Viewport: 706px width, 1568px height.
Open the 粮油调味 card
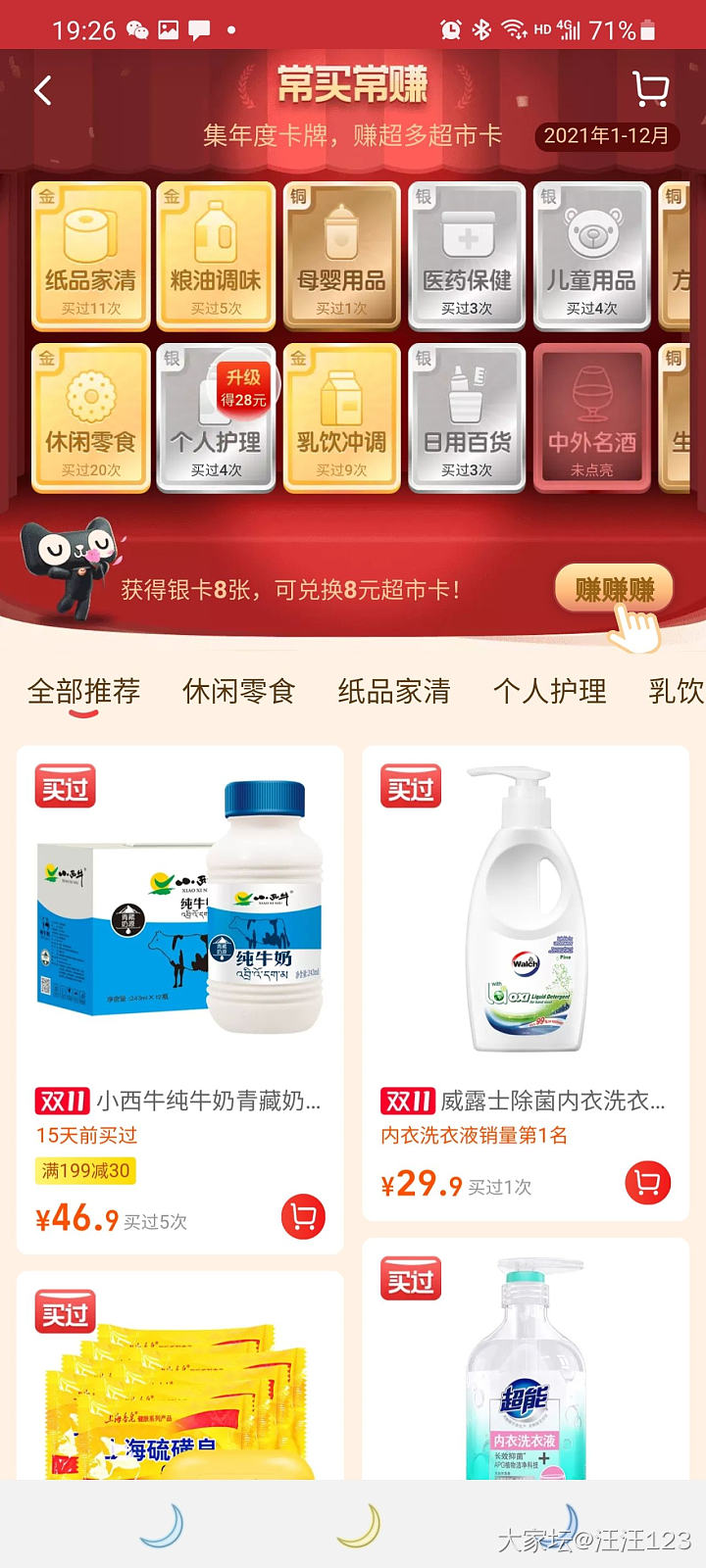(216, 255)
